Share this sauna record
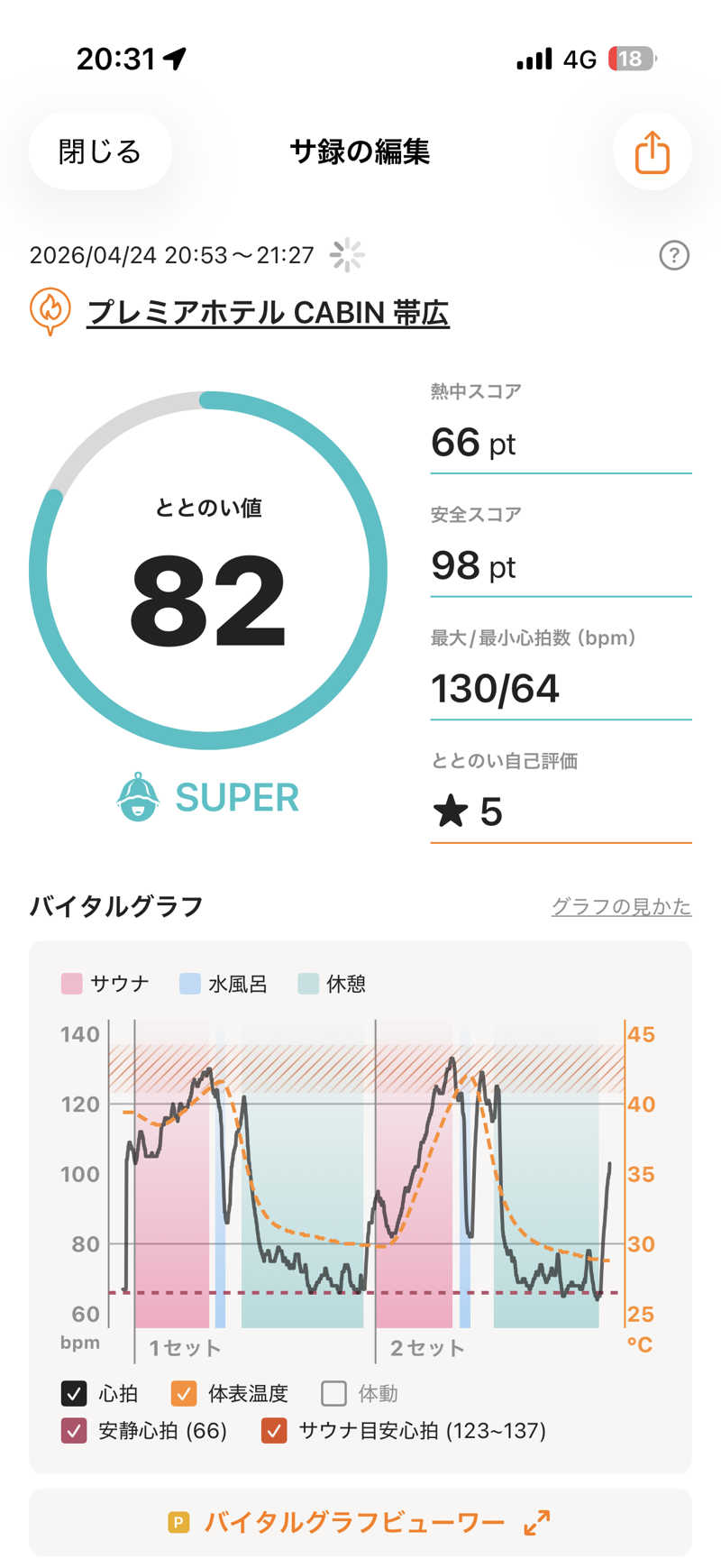Screen dimensions: 721x1568 [652, 151]
